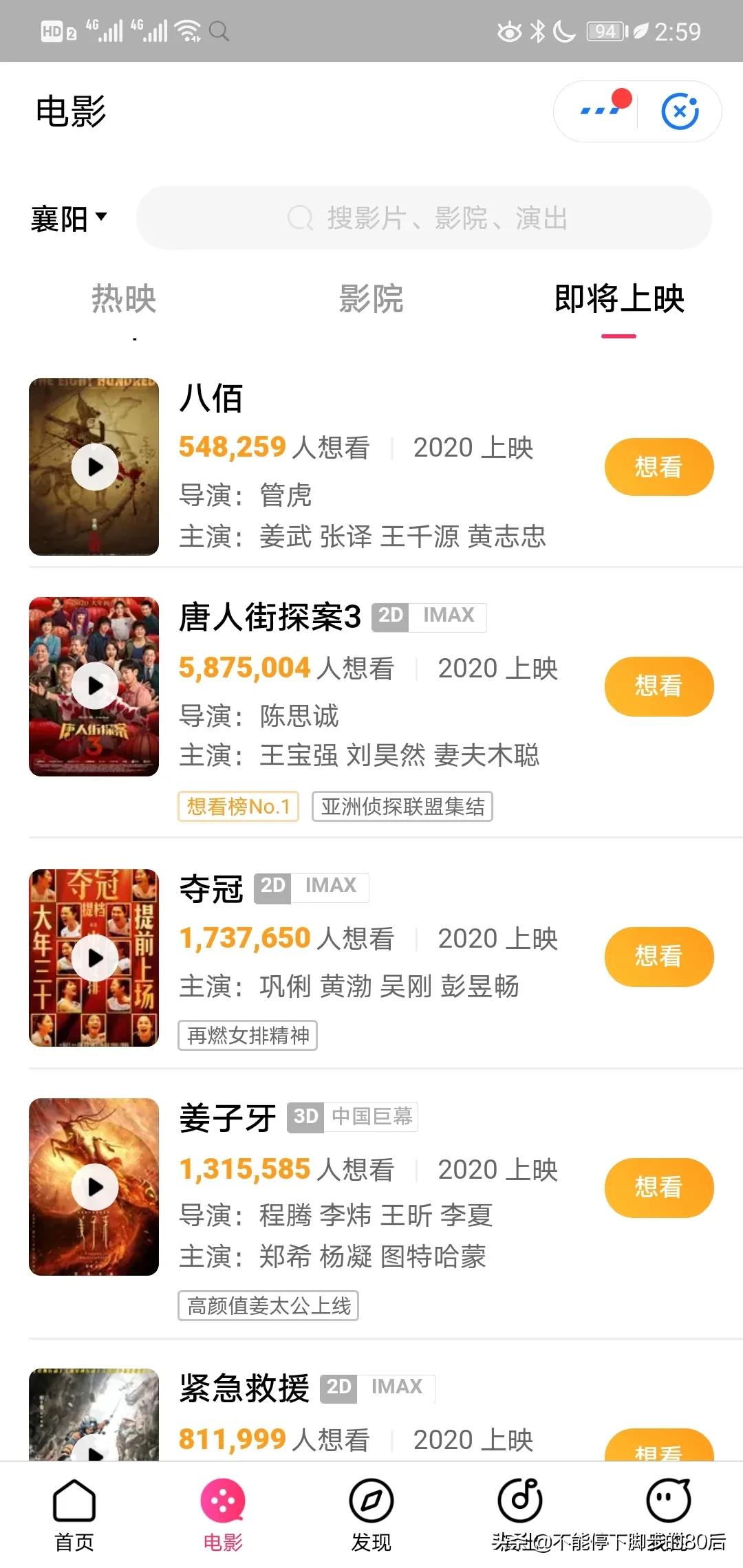Open the 唐人街探案3 movie details
Viewport: 743px width, 1568px height.
[270, 617]
